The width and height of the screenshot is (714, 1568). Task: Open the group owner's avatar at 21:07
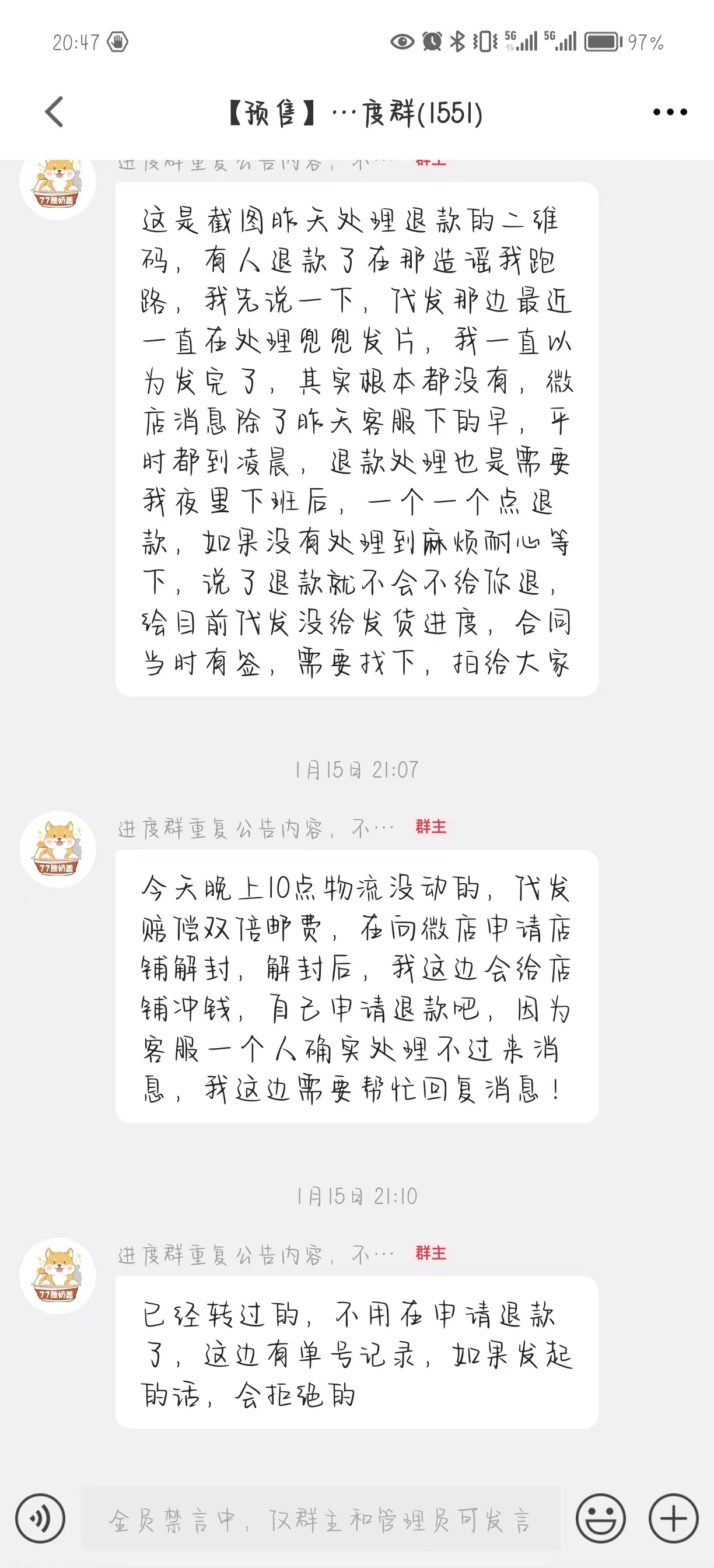click(x=58, y=849)
